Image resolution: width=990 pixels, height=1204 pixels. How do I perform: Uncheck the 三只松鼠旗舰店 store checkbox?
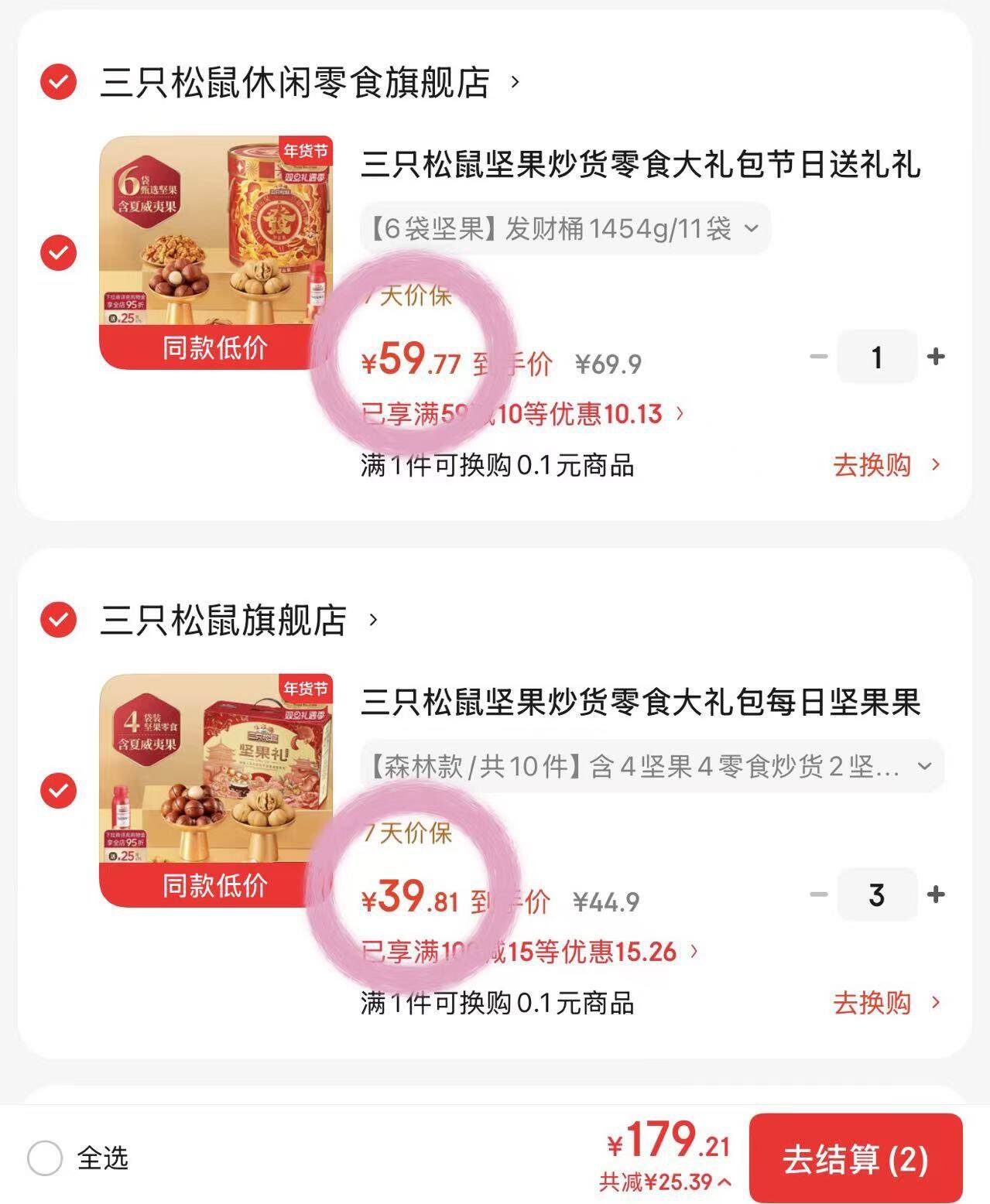(x=58, y=620)
